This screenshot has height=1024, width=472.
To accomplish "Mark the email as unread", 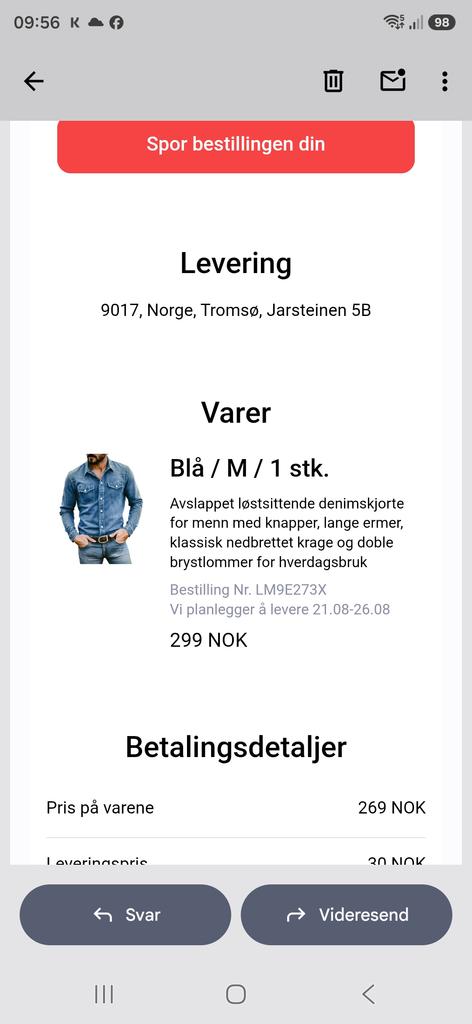I will pyautogui.click(x=393, y=80).
